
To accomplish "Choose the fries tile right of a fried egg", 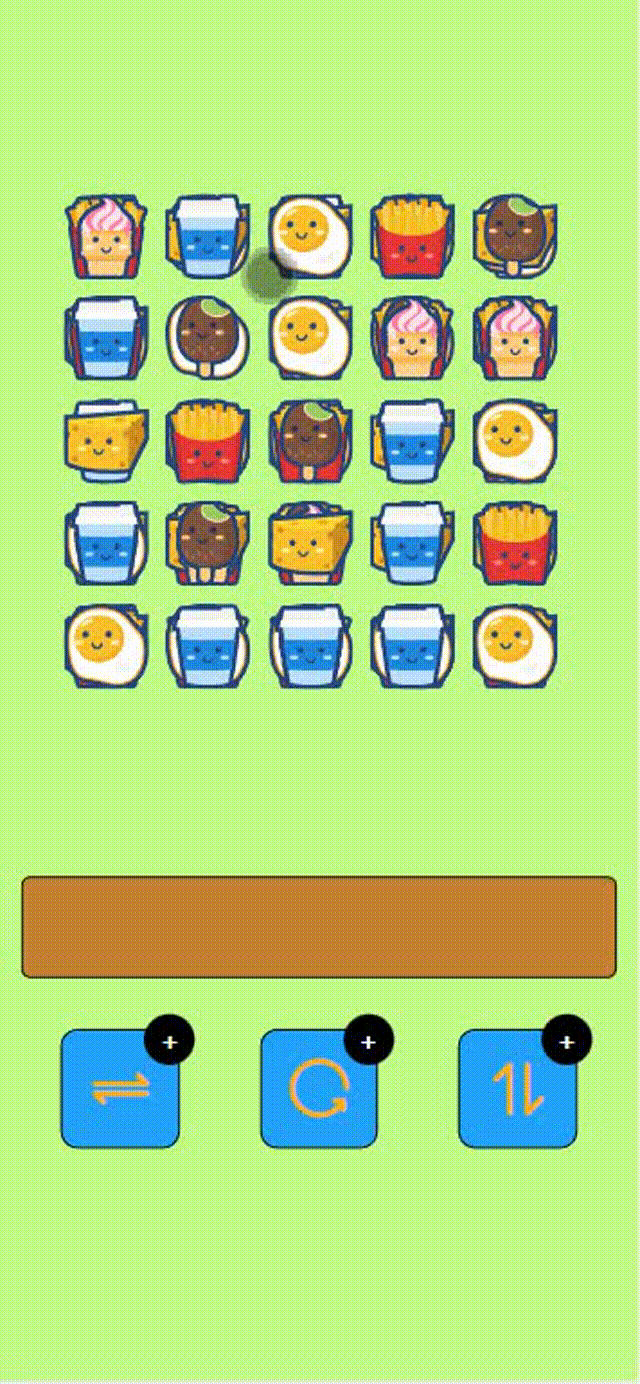I will point(412,237).
